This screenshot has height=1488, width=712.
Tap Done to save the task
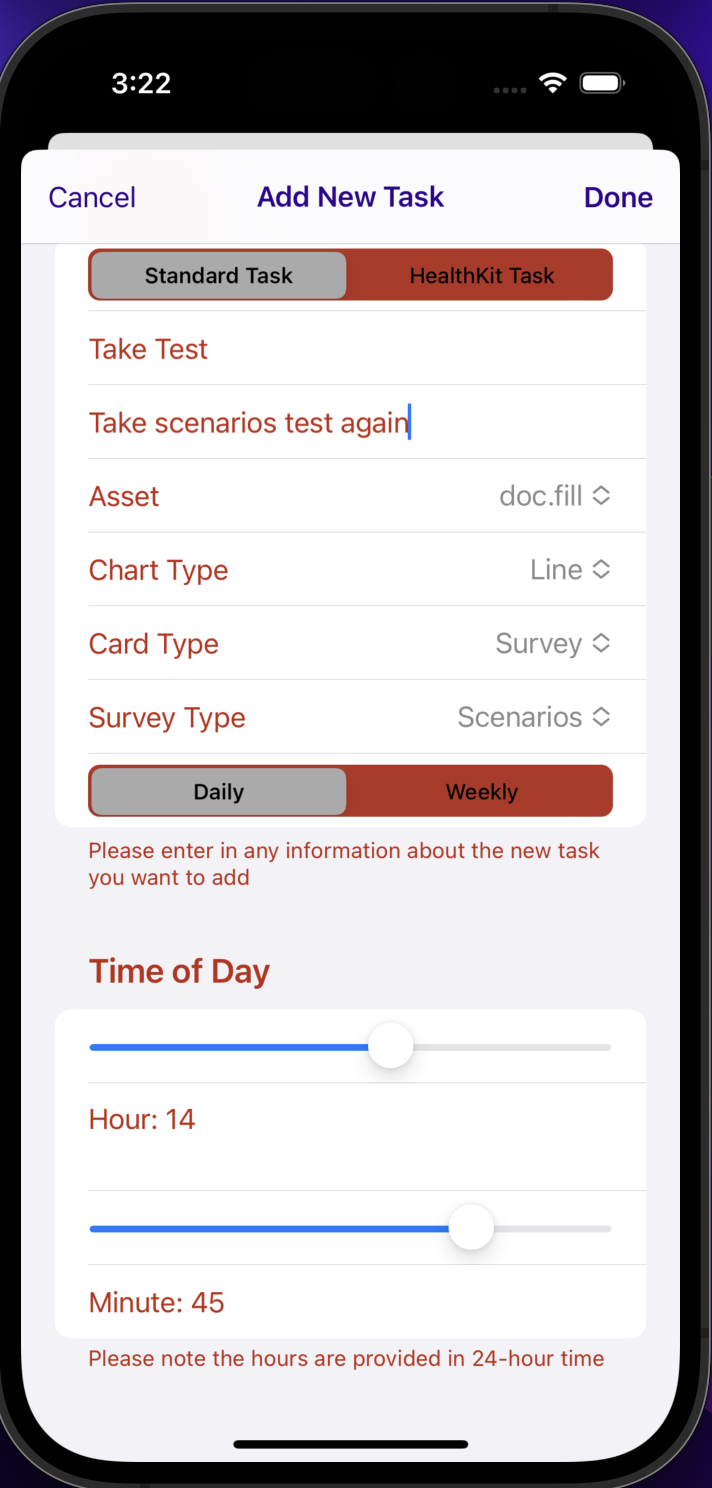pos(618,197)
